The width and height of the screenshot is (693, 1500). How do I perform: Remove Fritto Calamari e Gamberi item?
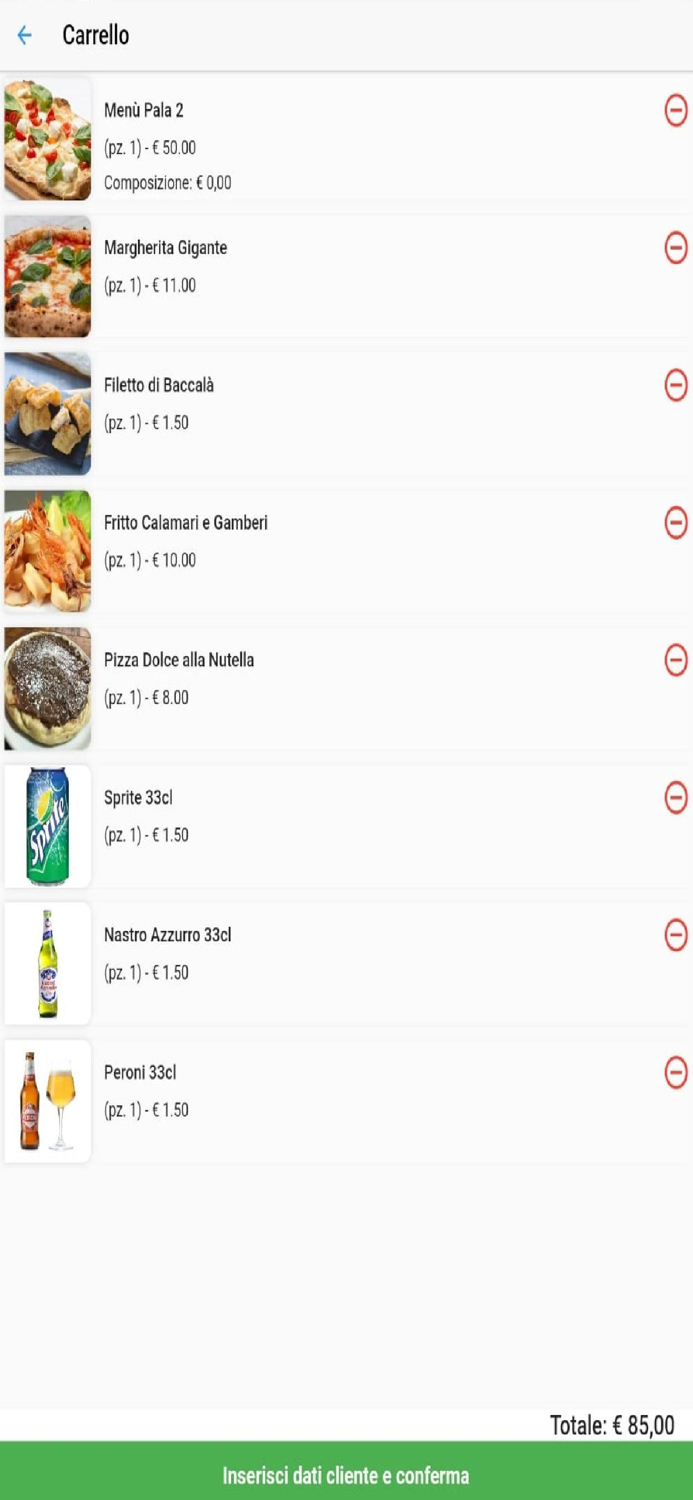point(676,522)
